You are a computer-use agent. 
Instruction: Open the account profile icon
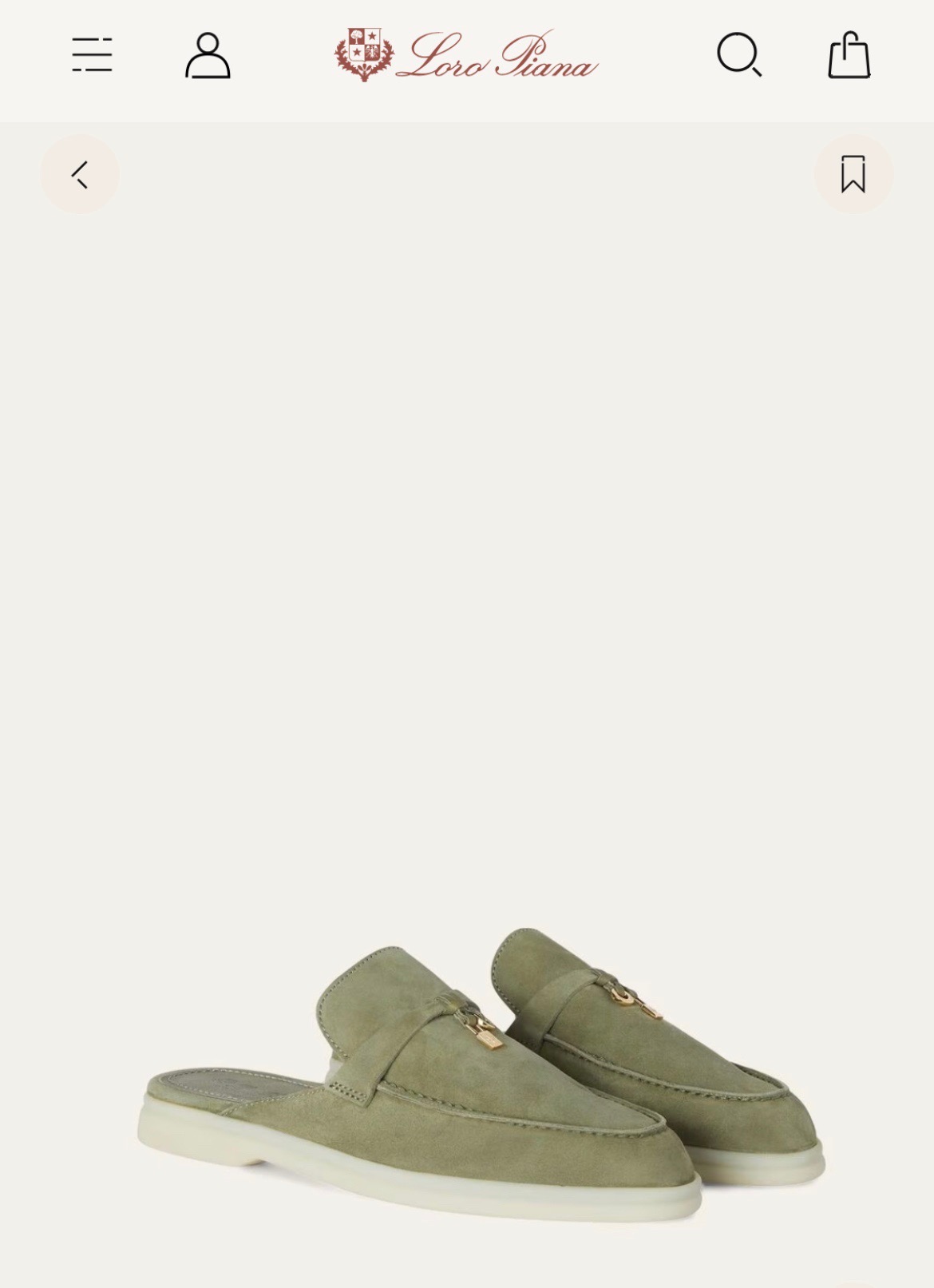tap(208, 55)
